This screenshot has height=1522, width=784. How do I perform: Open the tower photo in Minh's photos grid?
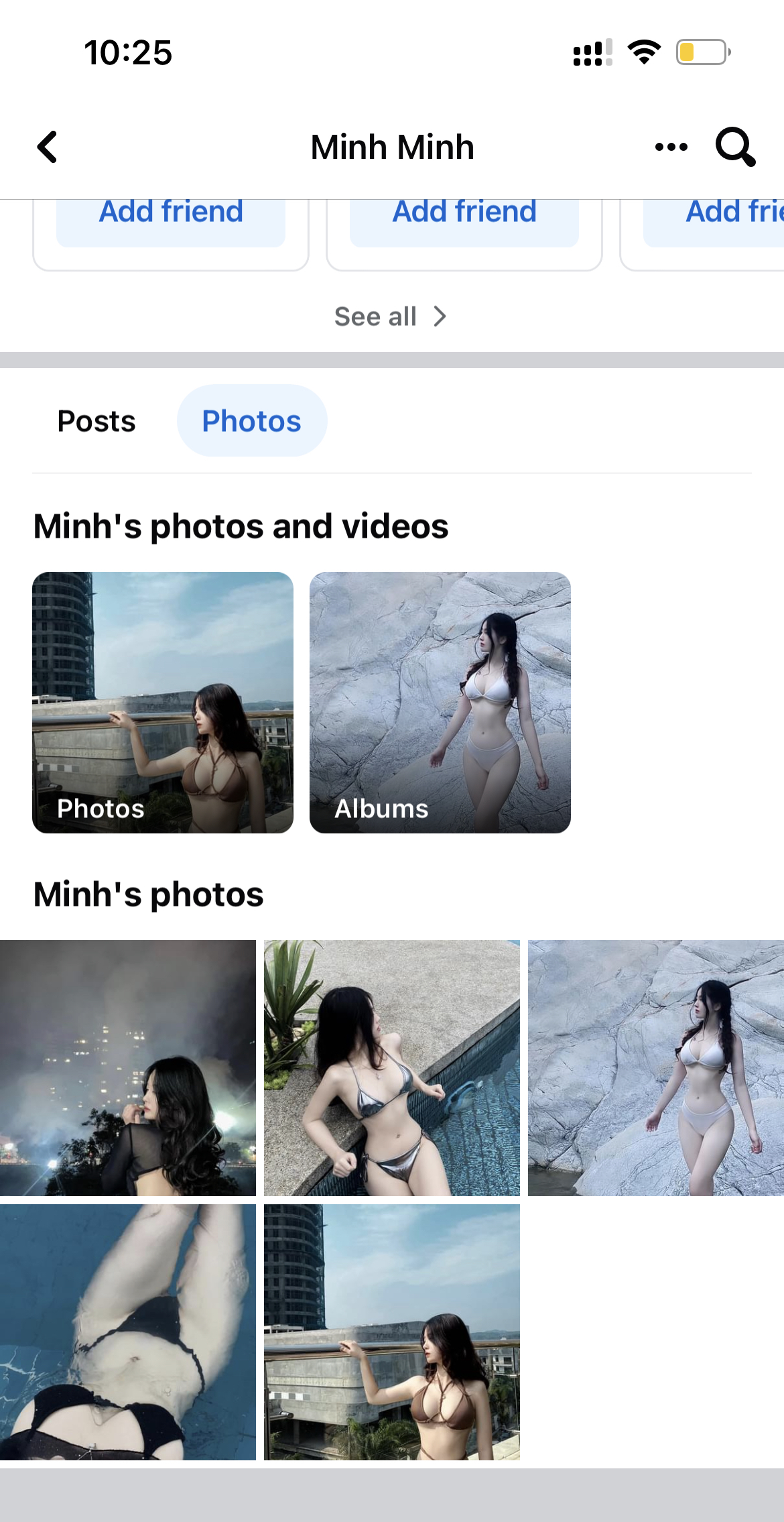391,1332
